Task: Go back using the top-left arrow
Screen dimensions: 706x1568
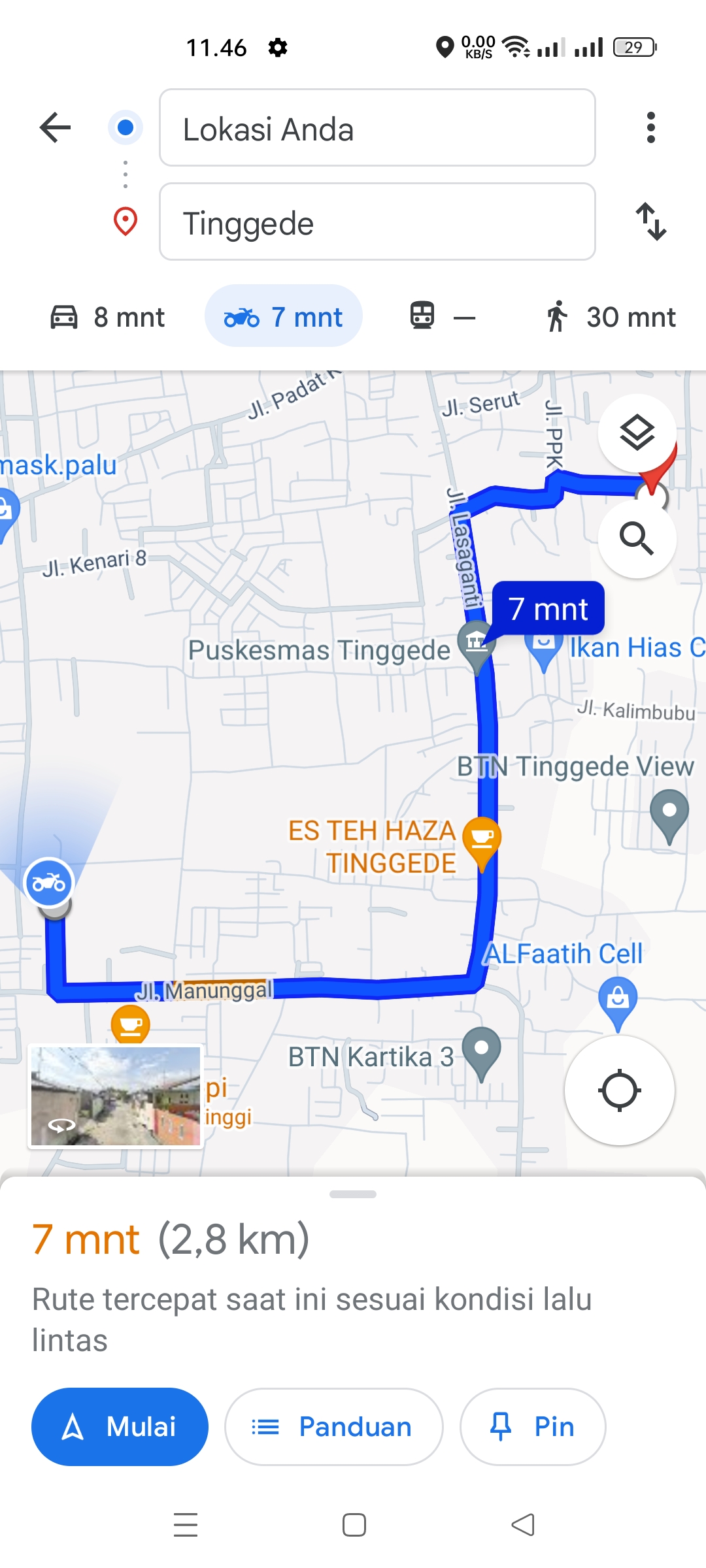Action: 55,127
